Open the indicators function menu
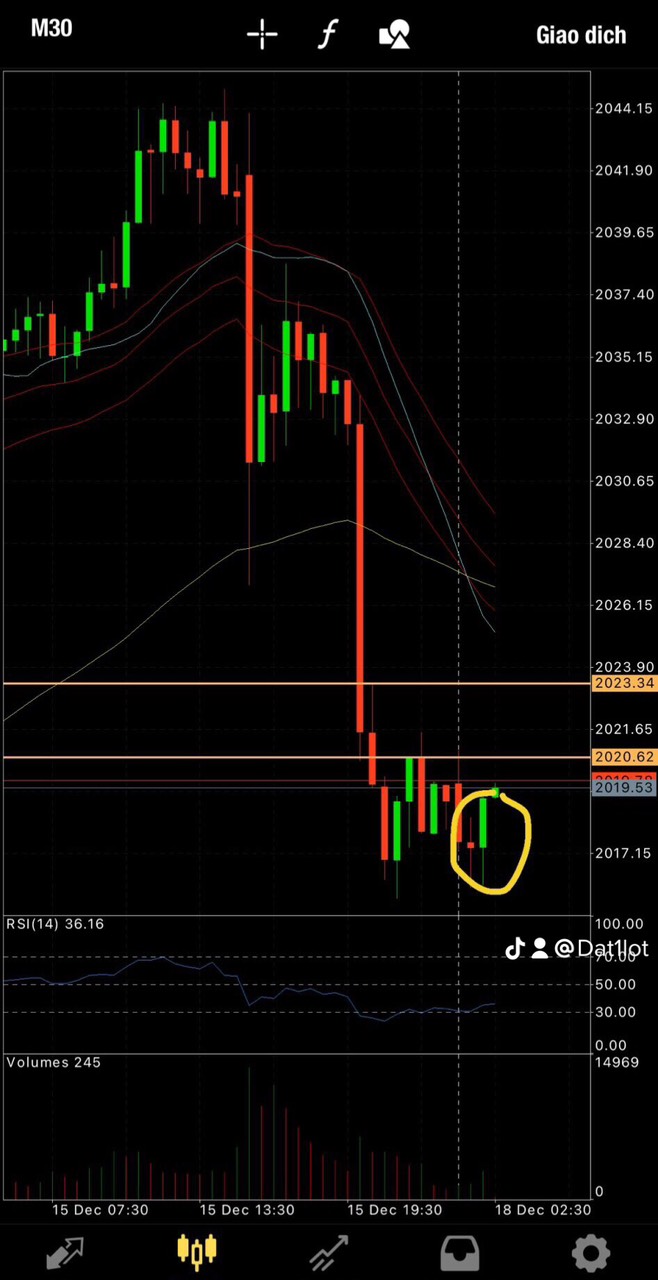658x1280 pixels. click(328, 35)
